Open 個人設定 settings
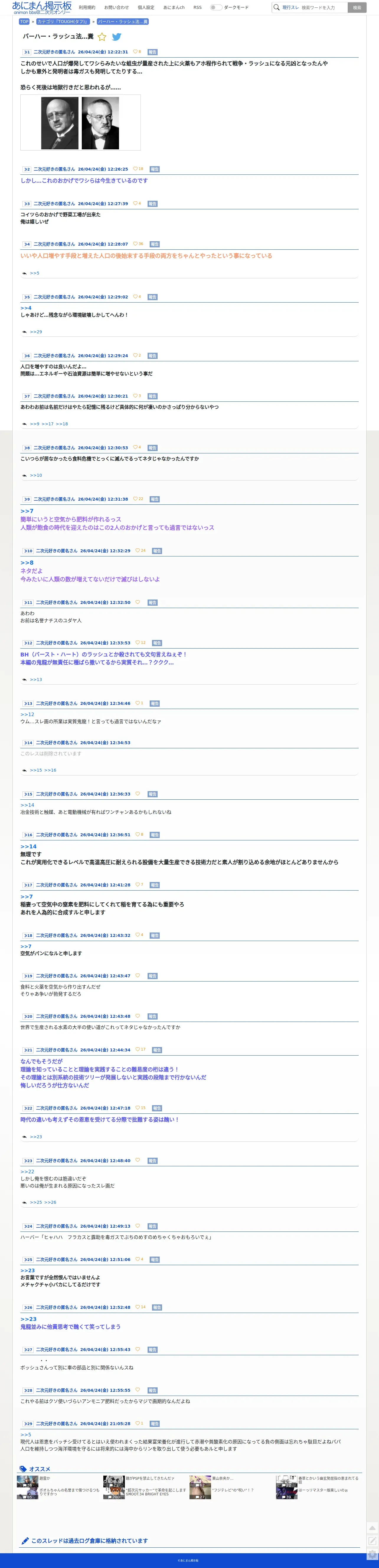Viewport: 379px width, 1568px height. pos(146,7)
